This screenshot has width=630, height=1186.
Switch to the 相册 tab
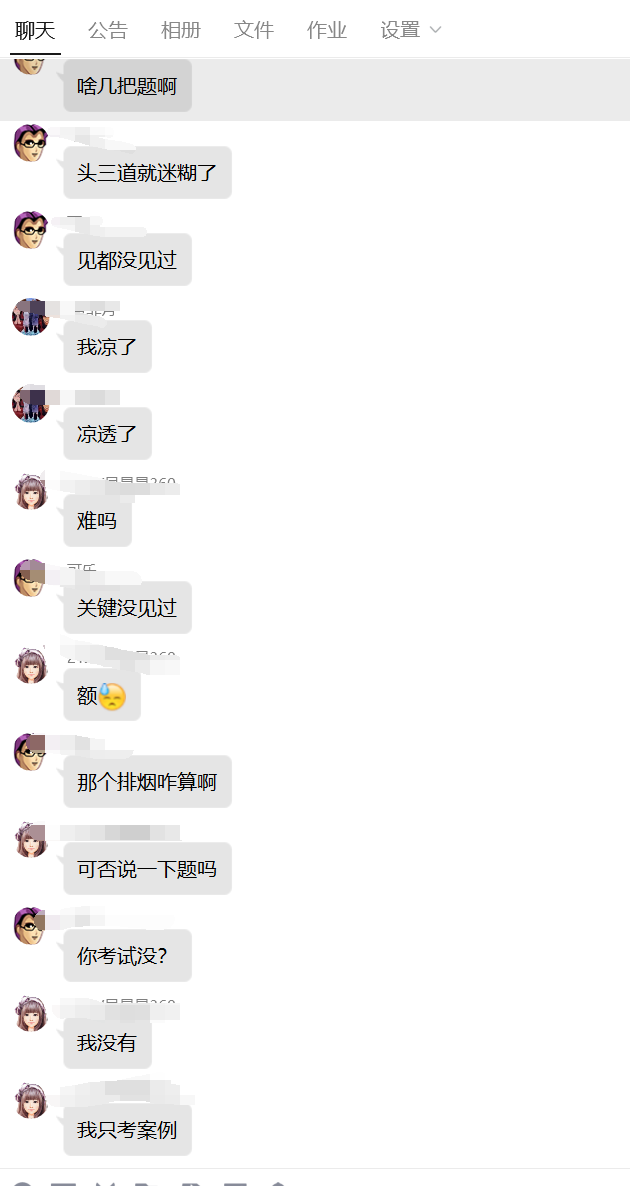click(180, 30)
